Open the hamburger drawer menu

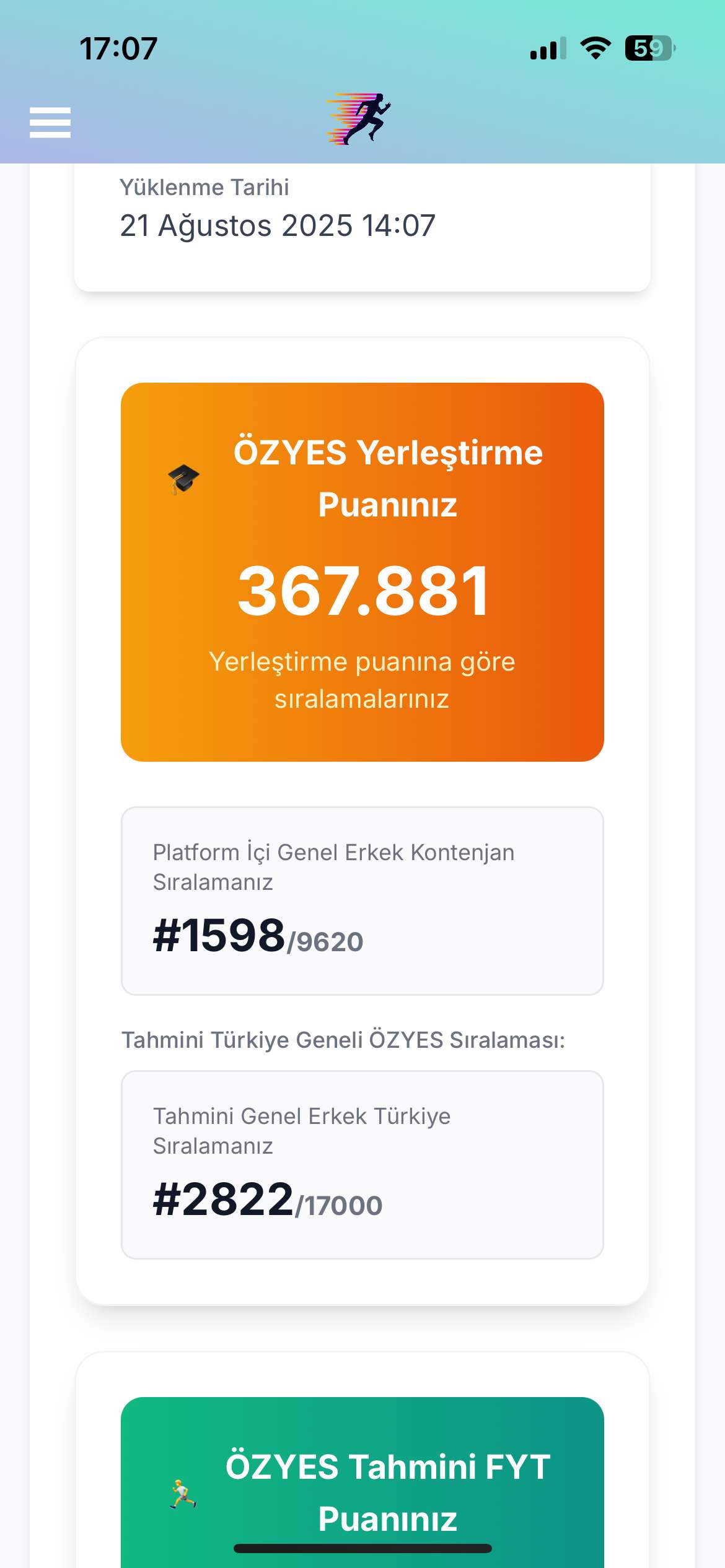[50, 122]
